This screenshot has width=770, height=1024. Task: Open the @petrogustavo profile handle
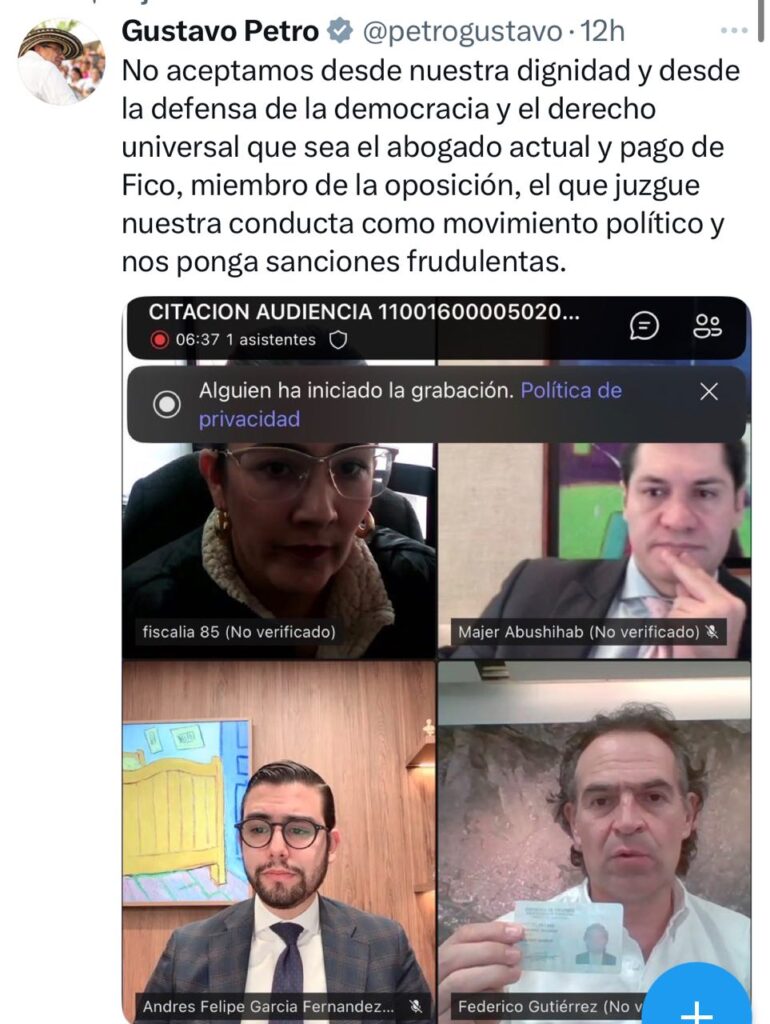(x=460, y=31)
